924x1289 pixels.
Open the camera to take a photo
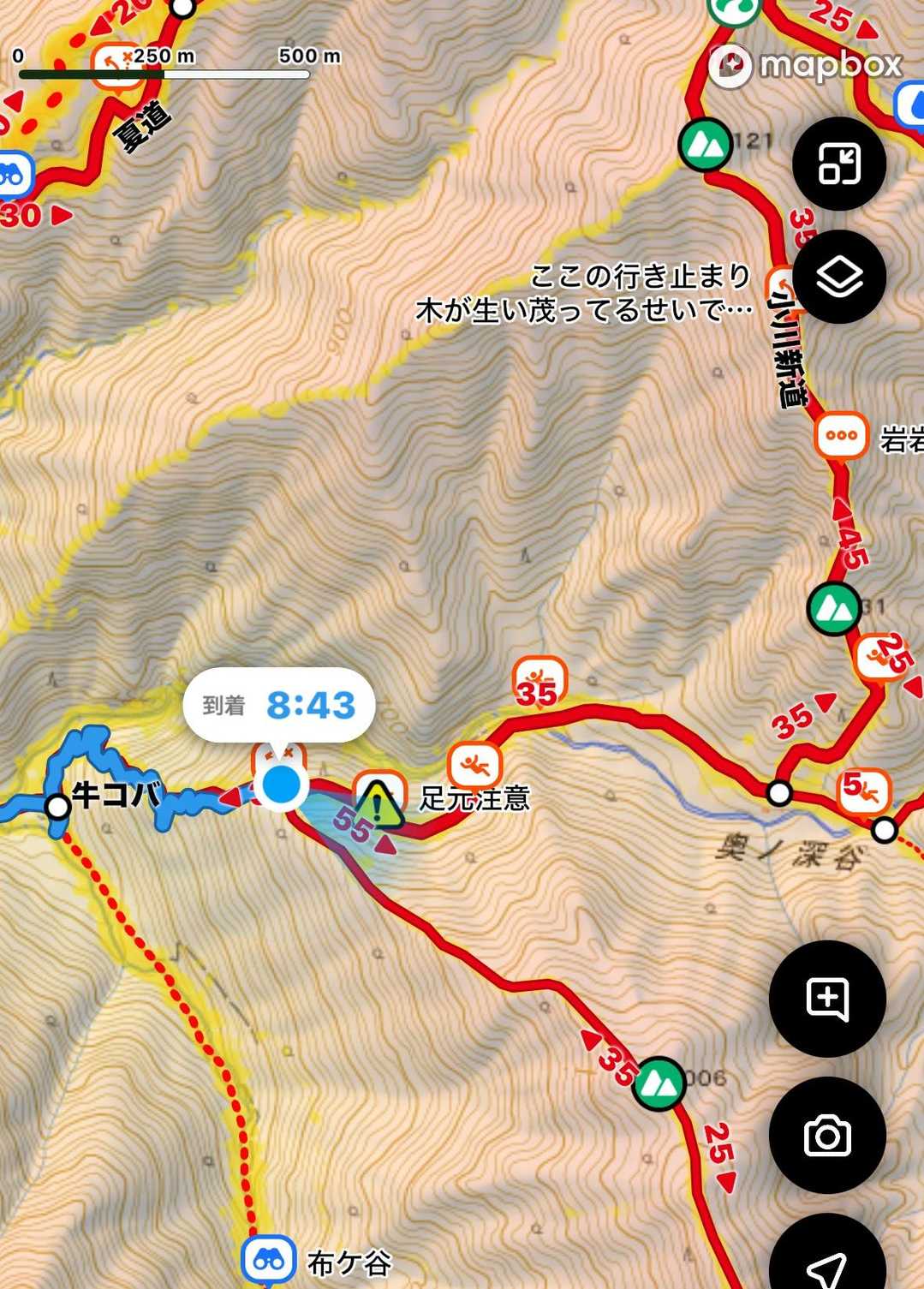point(827,1136)
